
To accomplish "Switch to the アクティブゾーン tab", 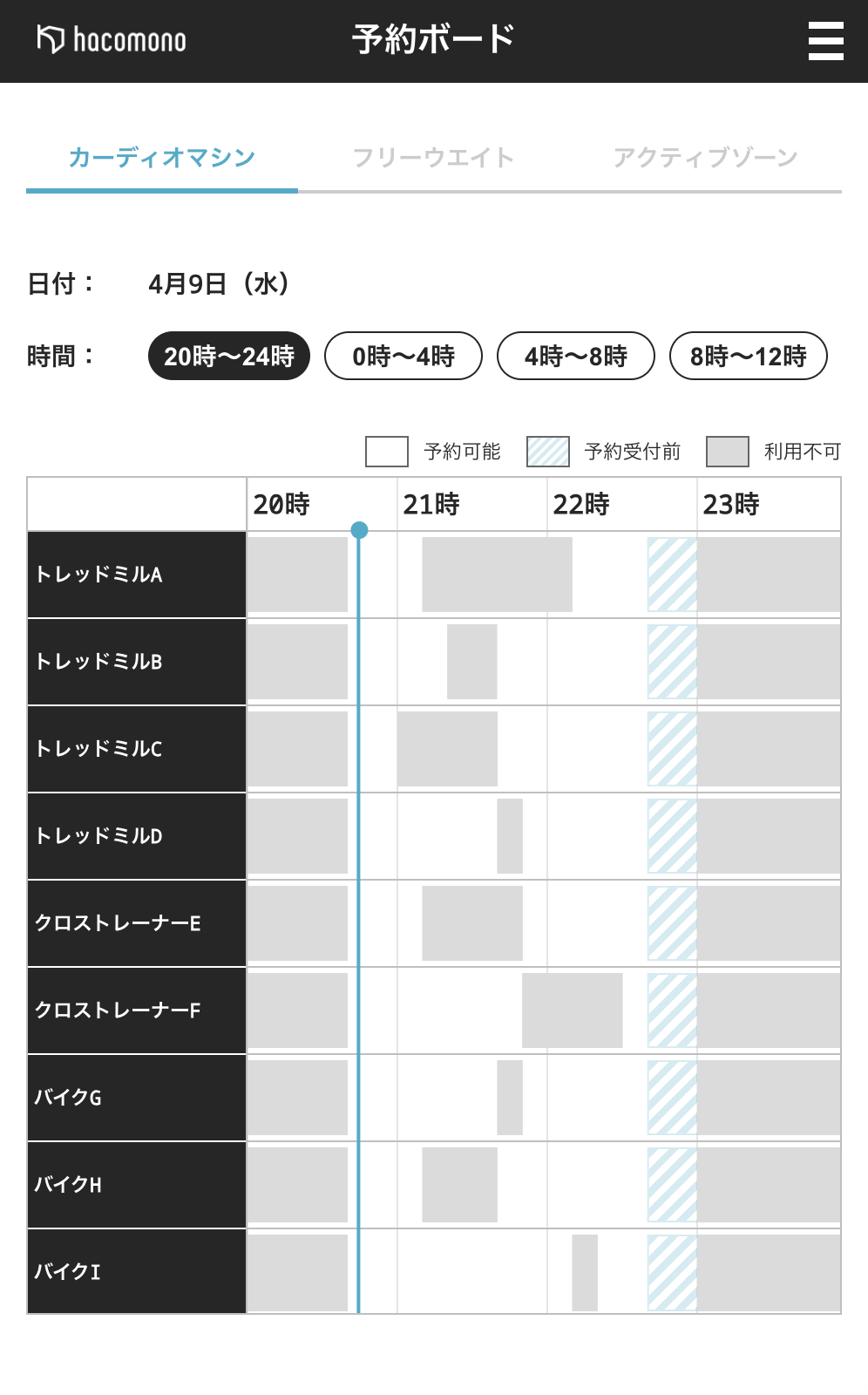I will click(706, 158).
